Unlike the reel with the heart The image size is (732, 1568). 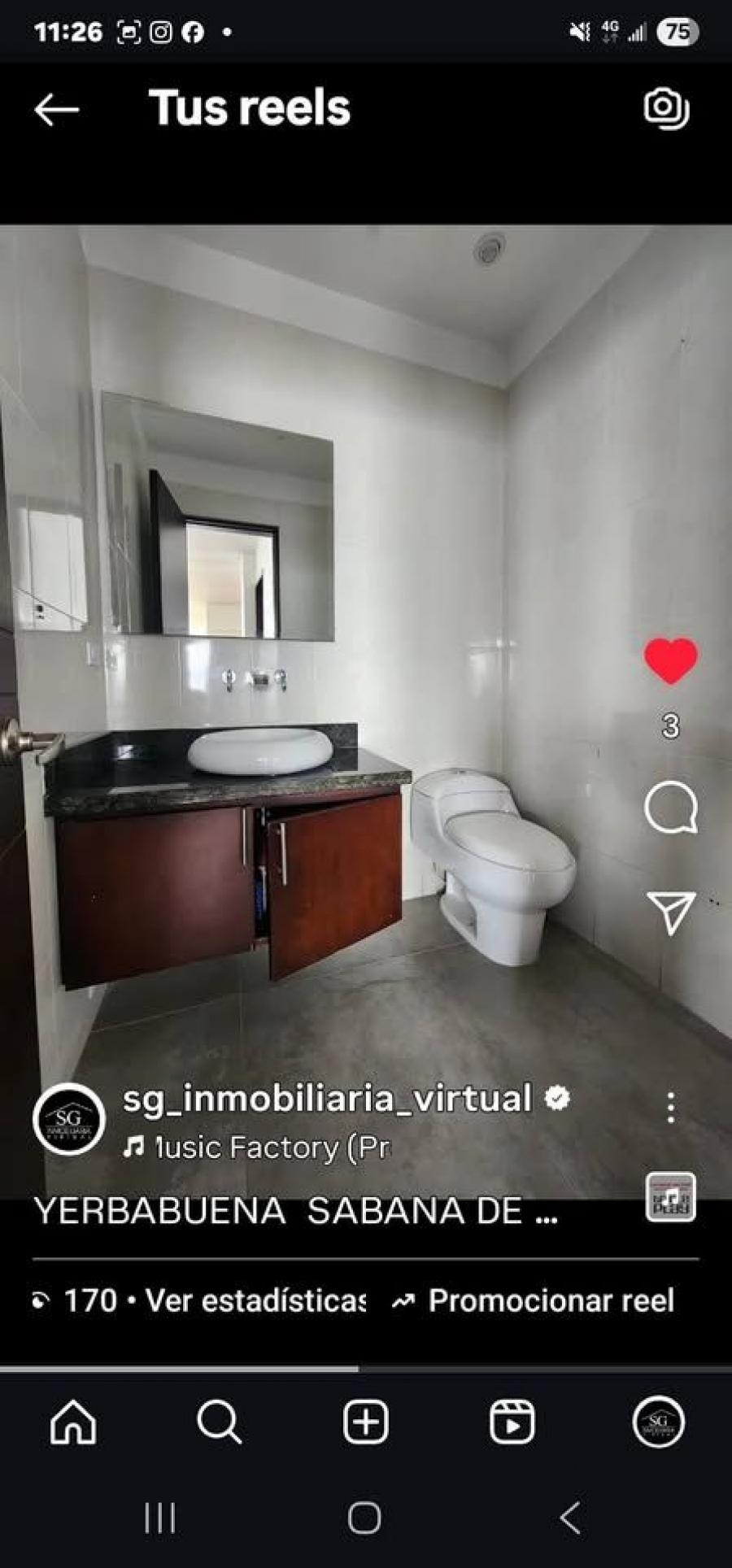(671, 660)
